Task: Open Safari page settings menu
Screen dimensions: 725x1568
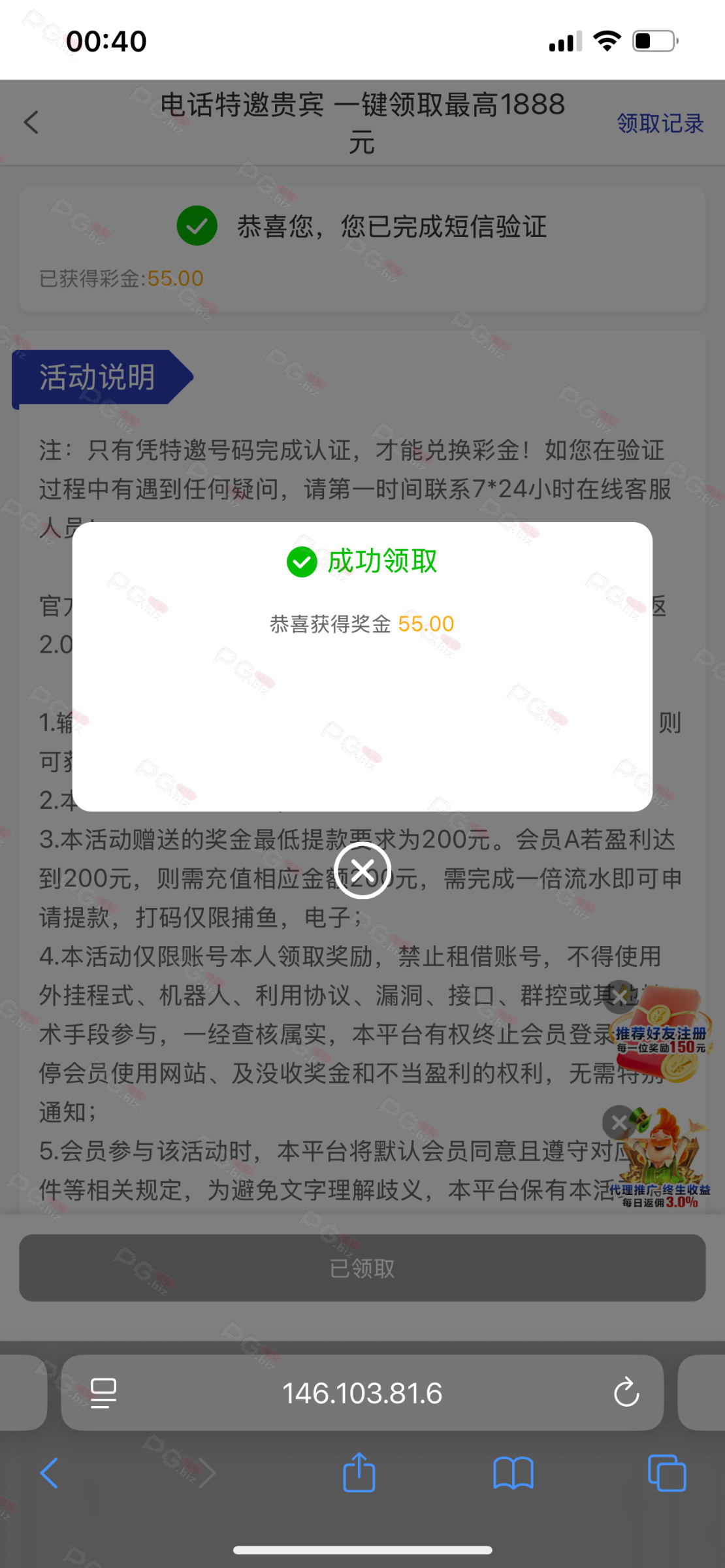Action: tap(103, 1393)
